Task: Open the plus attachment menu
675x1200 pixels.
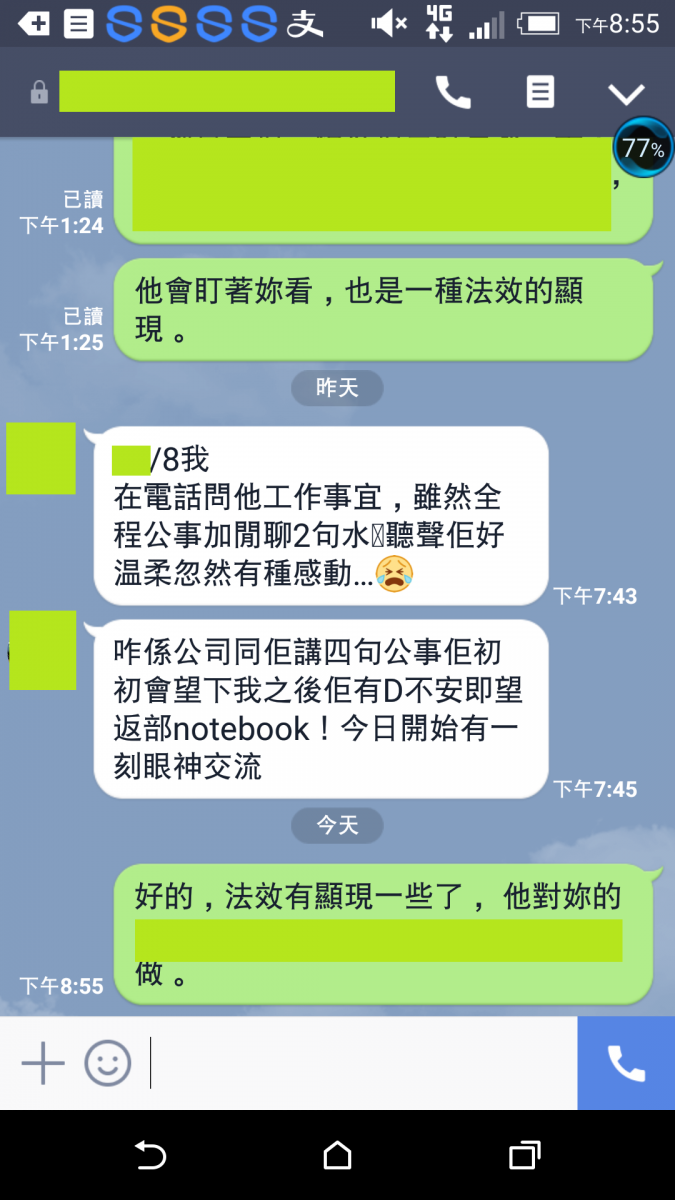Action: [43, 1063]
